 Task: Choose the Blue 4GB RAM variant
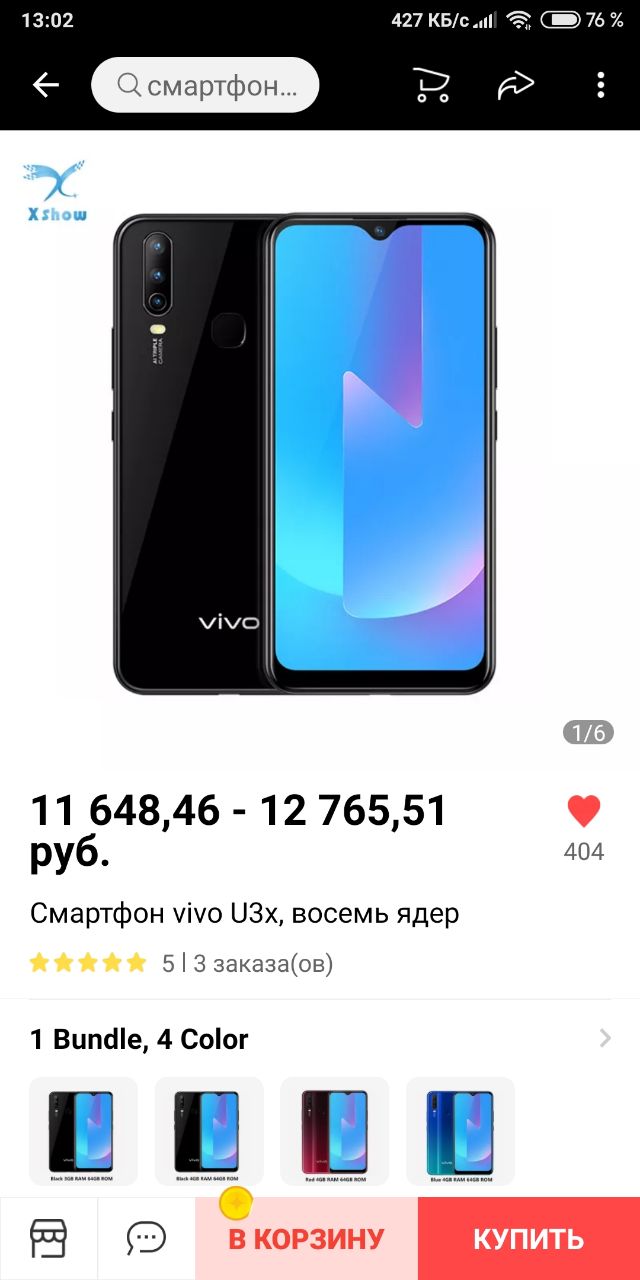[x=460, y=1131]
